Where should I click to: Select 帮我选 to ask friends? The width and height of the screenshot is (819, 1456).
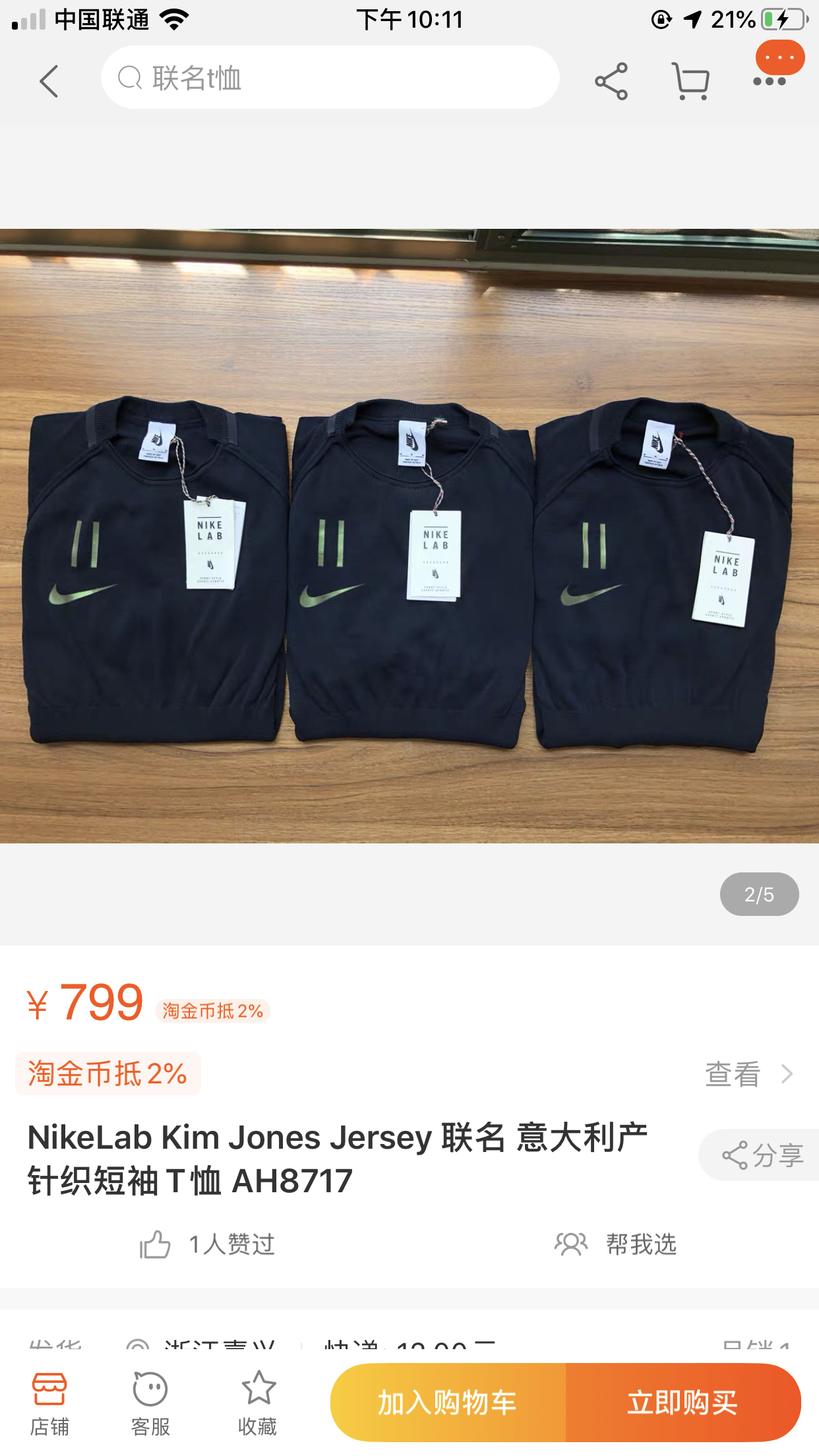(616, 1244)
